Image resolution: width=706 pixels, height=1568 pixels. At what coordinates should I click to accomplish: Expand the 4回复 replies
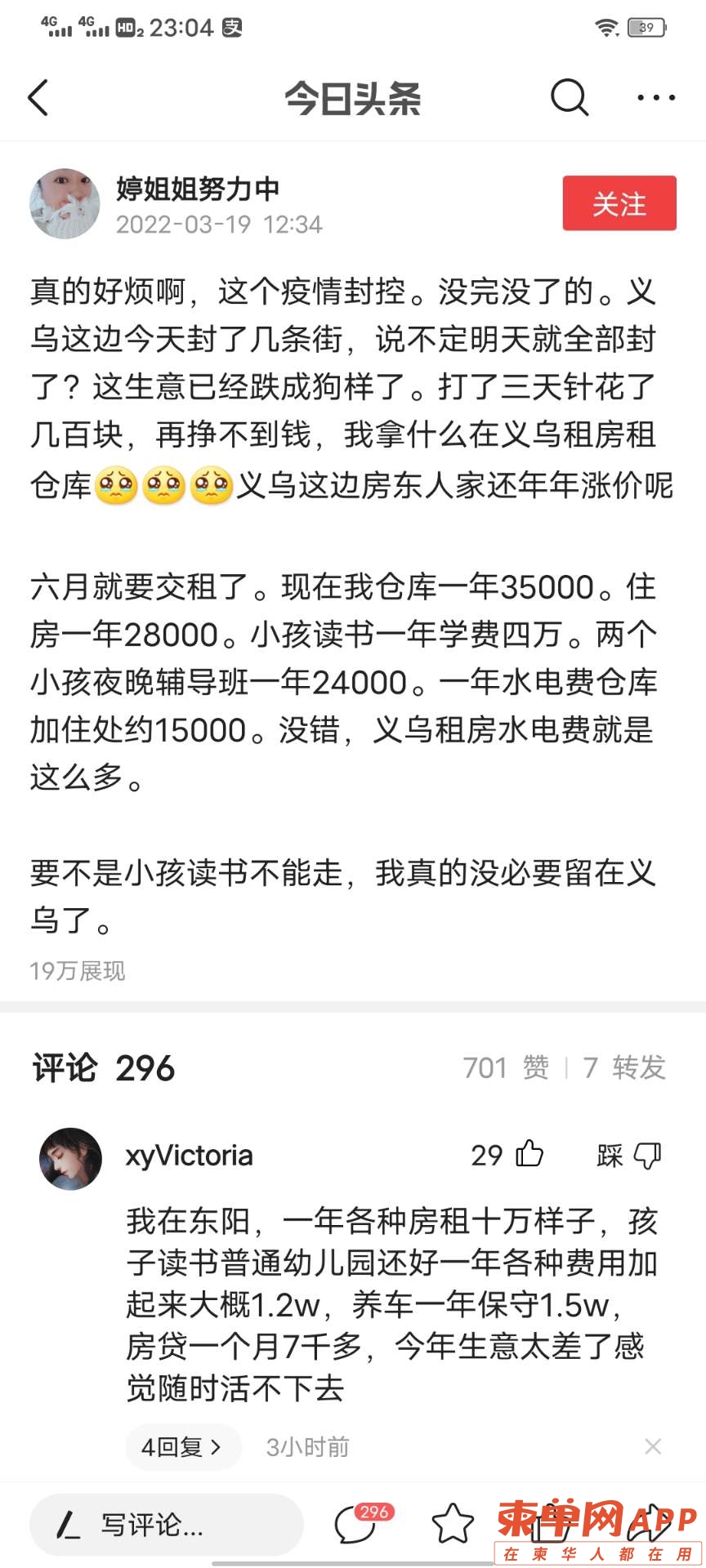182,1447
